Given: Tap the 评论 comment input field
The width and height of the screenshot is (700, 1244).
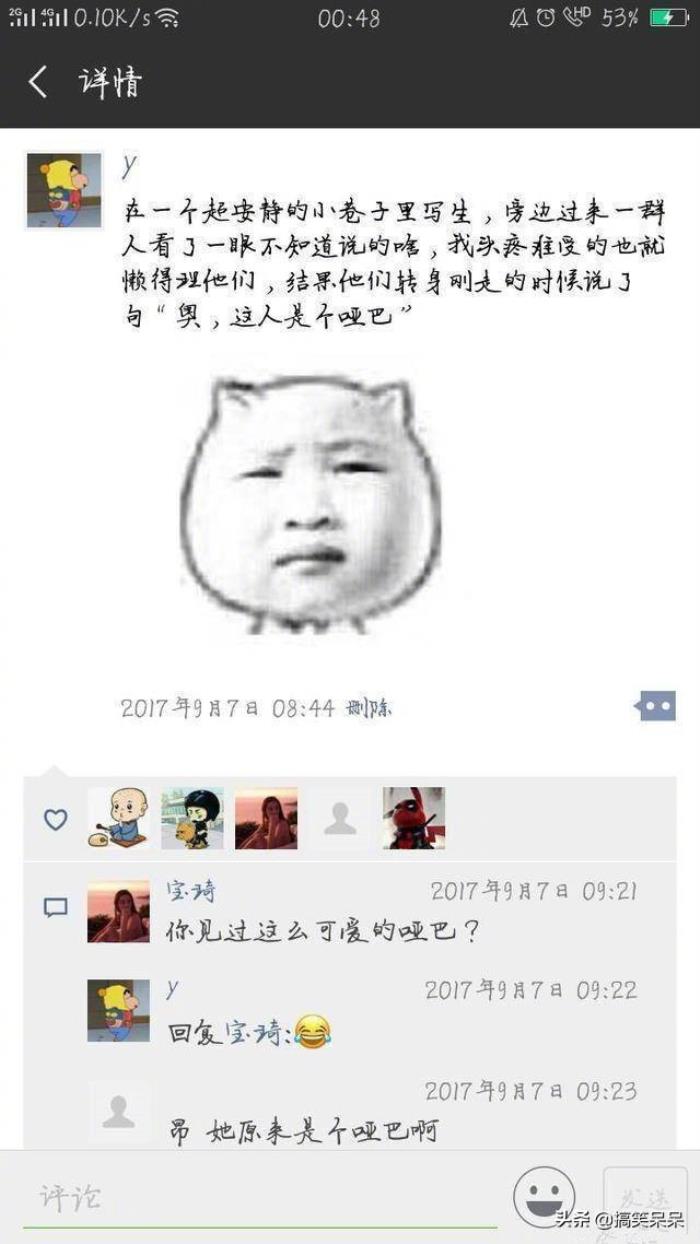Looking at the screenshot, I should coord(260,1197).
